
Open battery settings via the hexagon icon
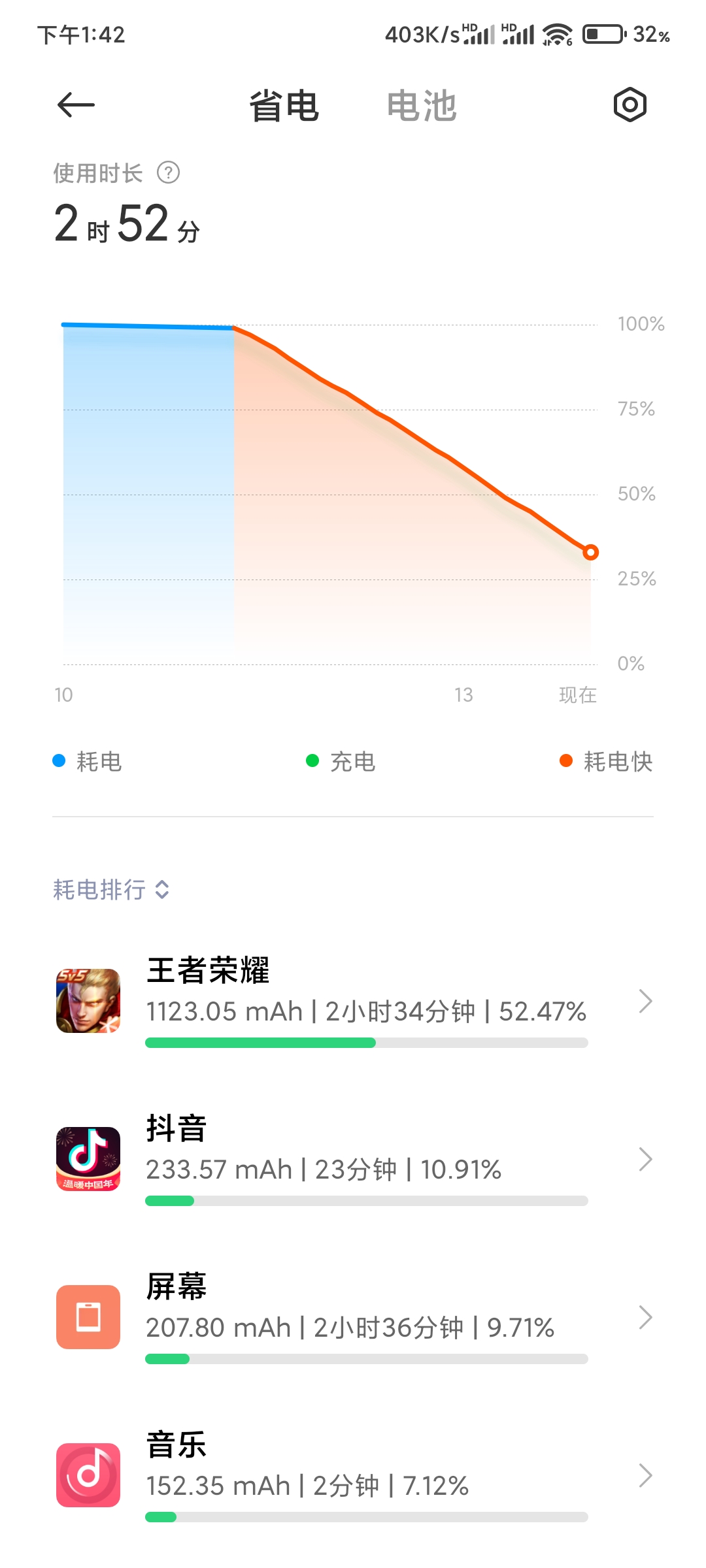pyautogui.click(x=630, y=105)
